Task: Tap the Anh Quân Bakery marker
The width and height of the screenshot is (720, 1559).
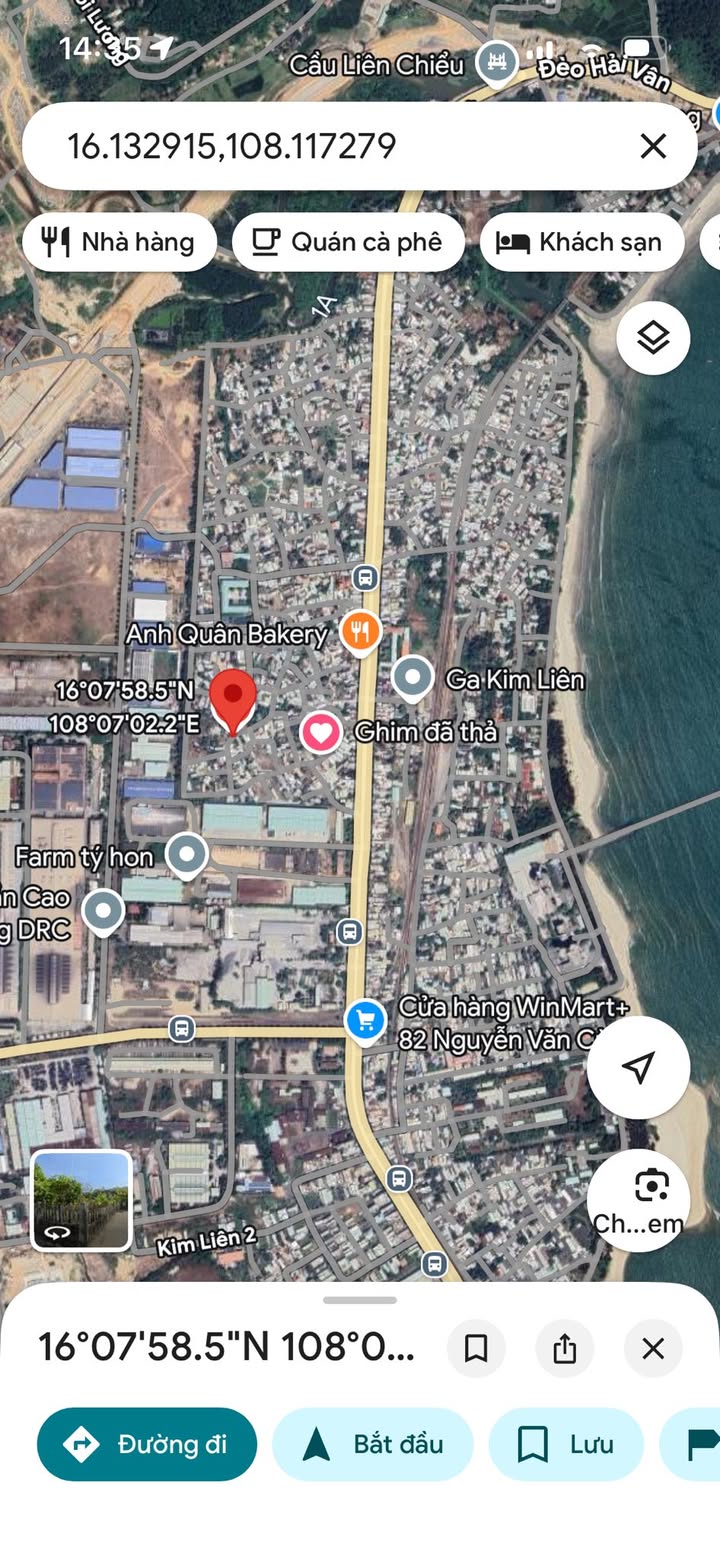Action: [361, 633]
